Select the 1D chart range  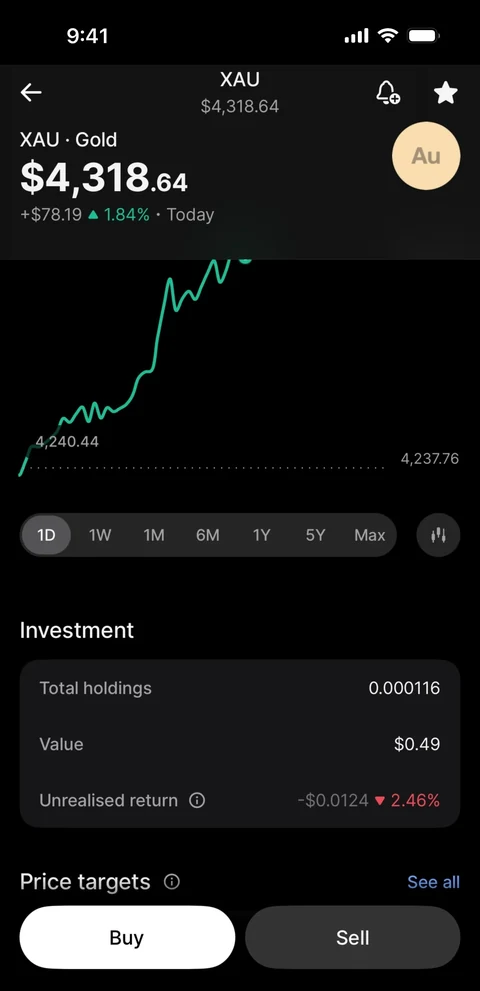46,535
